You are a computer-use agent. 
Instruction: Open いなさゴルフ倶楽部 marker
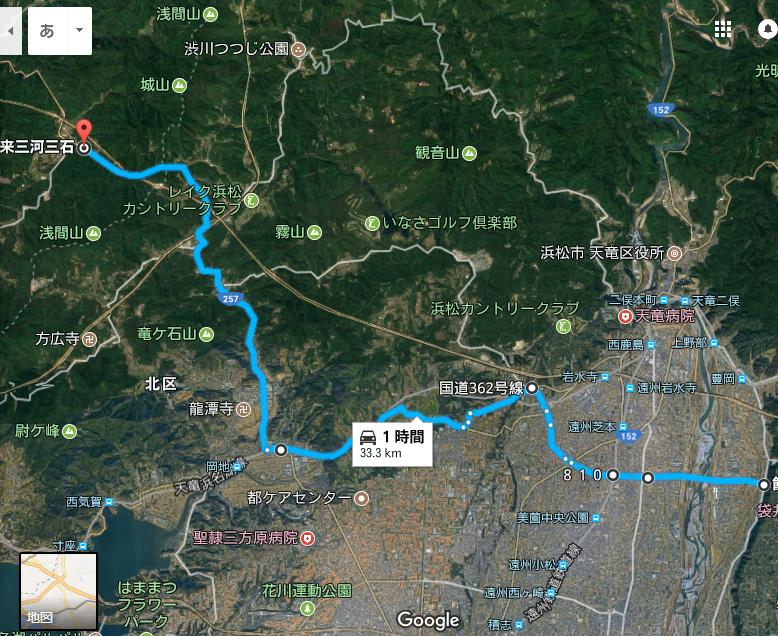coord(372,223)
